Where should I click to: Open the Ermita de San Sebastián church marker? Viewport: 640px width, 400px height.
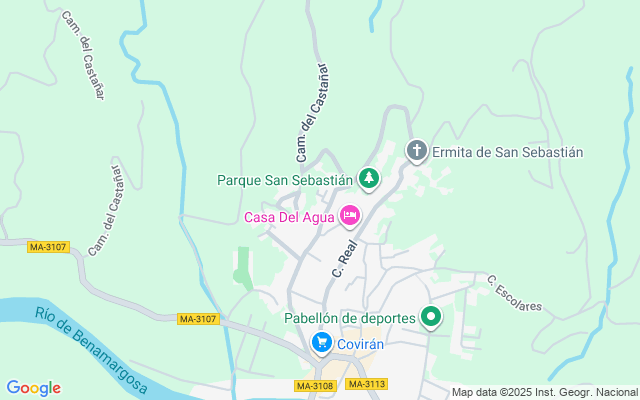pos(416,151)
